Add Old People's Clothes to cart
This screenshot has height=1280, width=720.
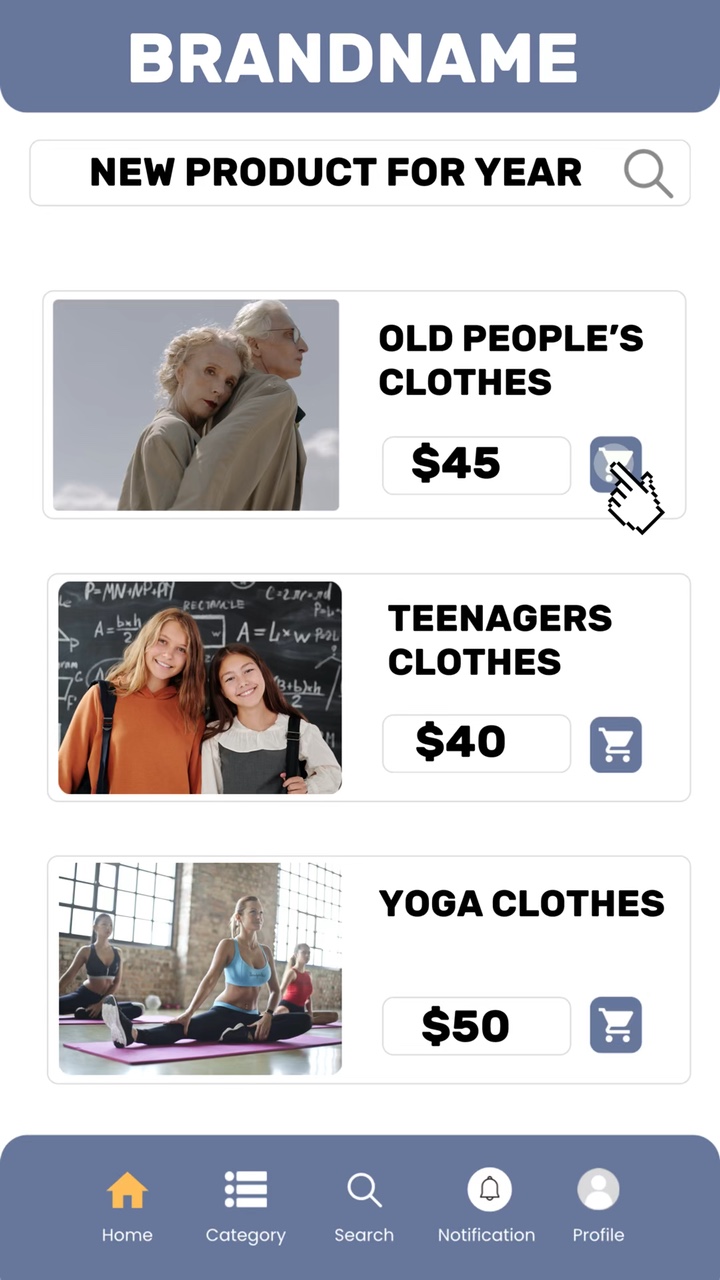click(616, 464)
